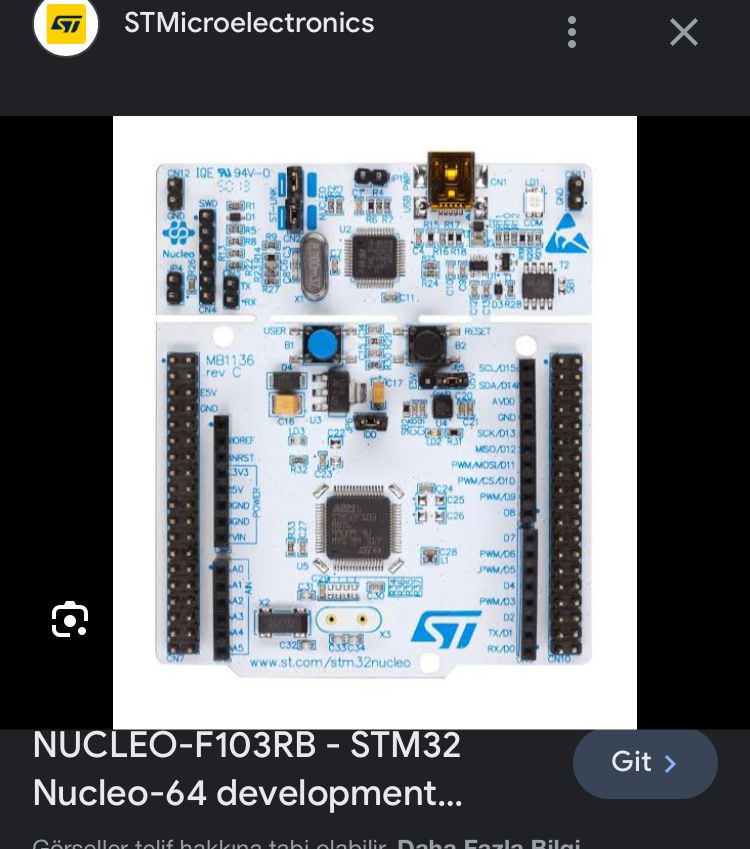This screenshot has width=750, height=849.
Task: Tap the Git button to visit page
Action: (645, 763)
